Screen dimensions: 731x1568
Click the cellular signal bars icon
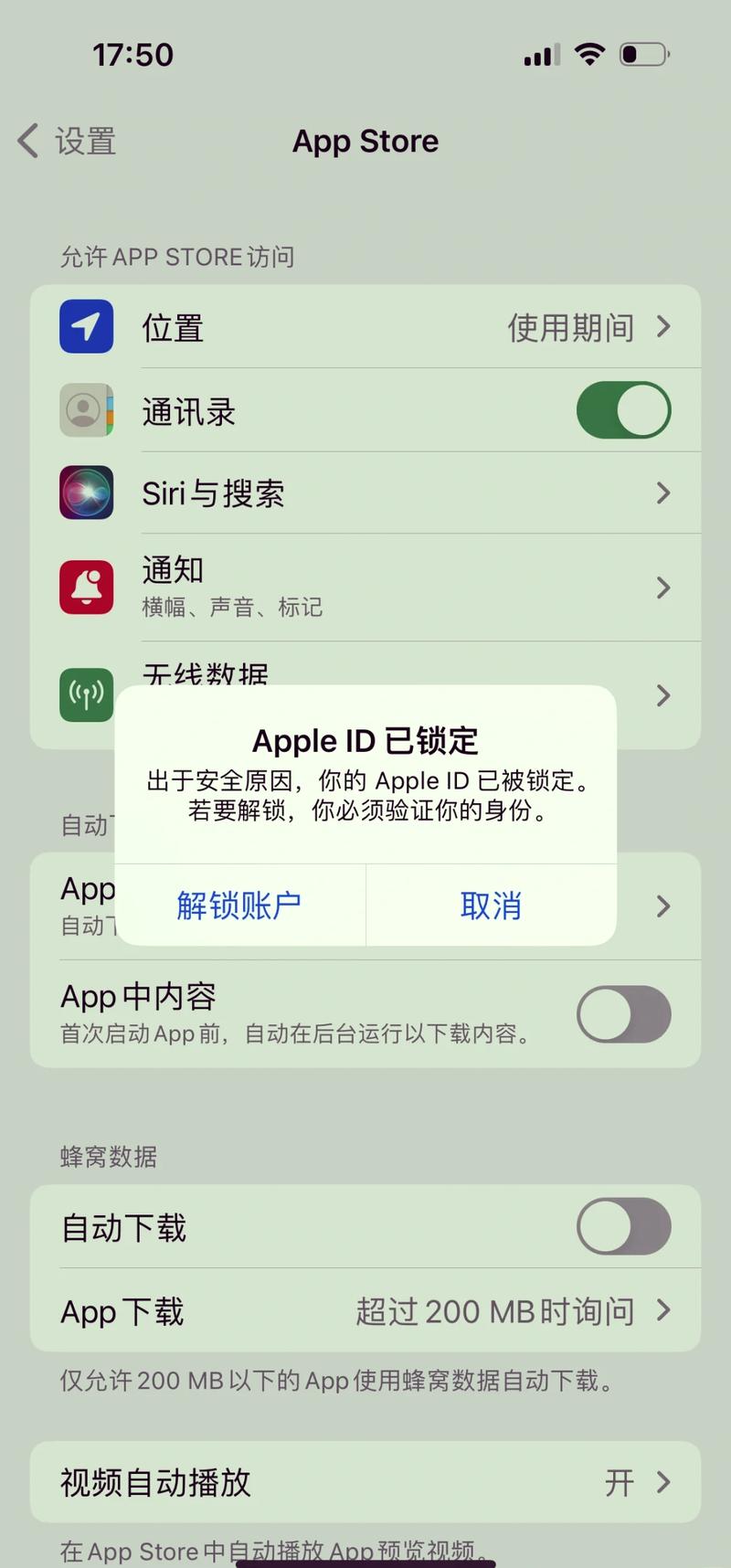point(540,55)
